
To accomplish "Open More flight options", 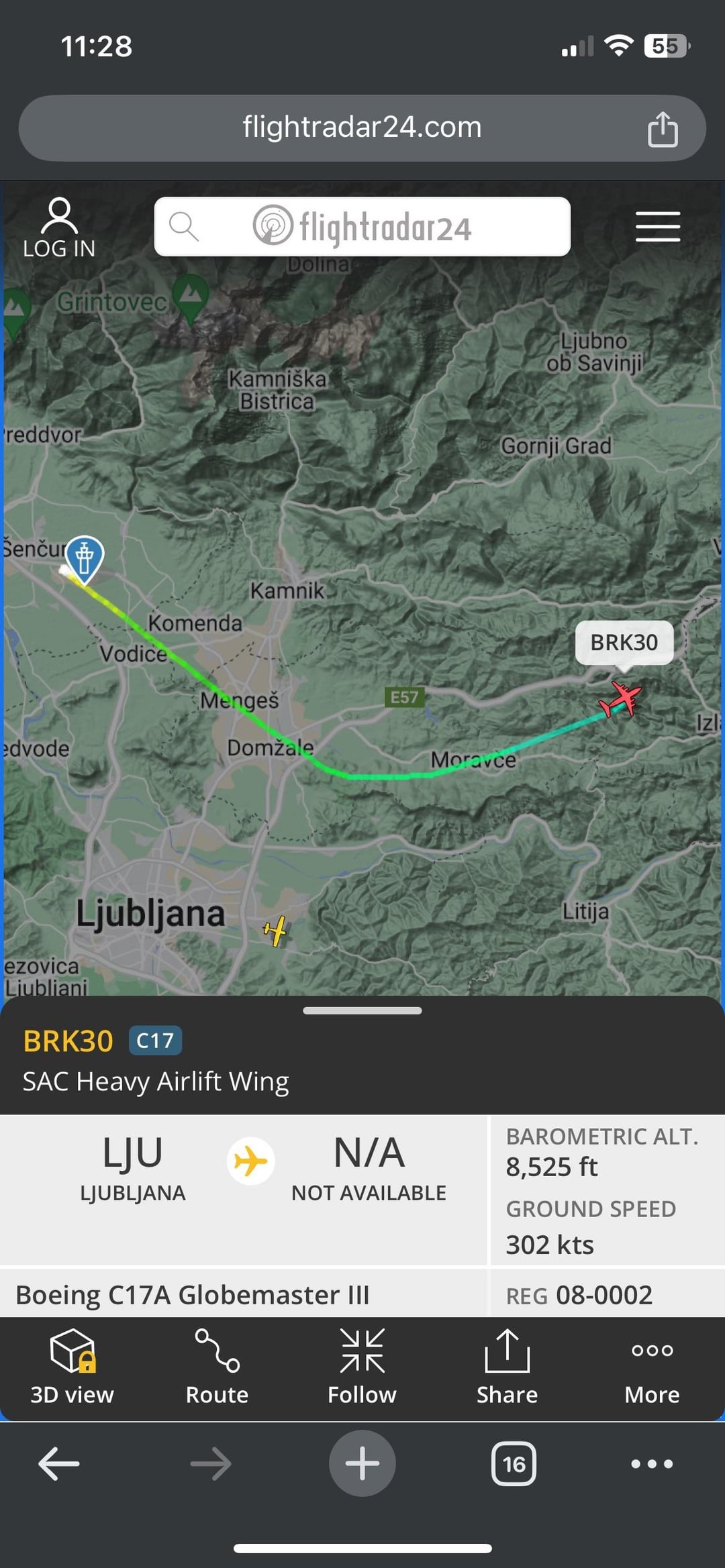I will (x=652, y=1367).
